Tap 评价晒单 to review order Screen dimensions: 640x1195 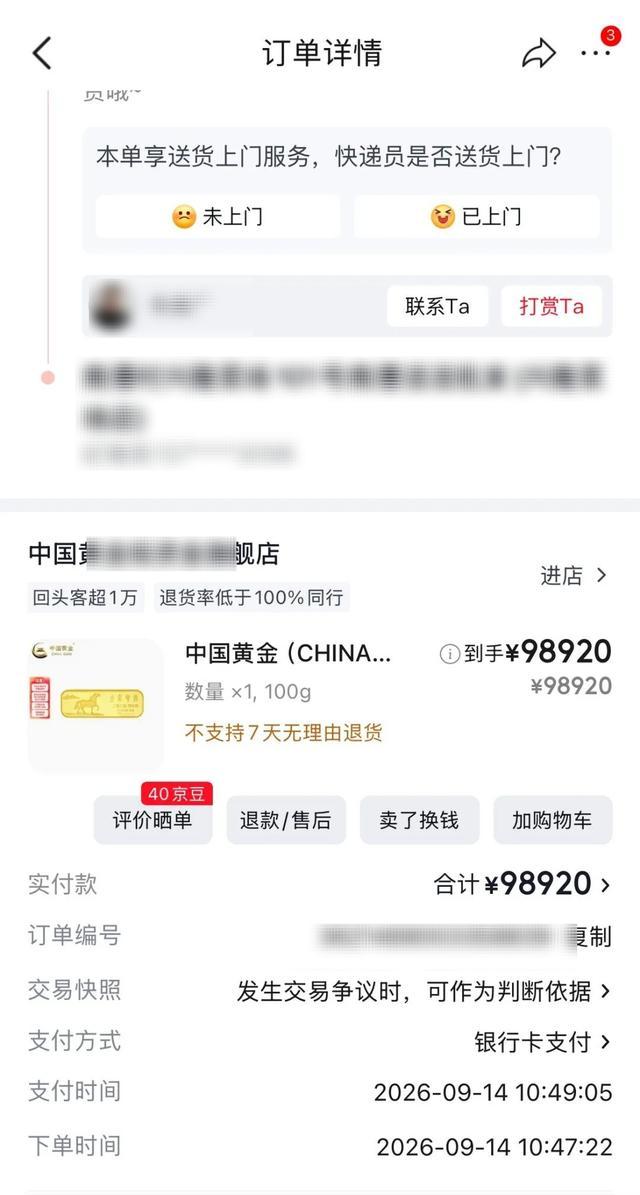152,820
